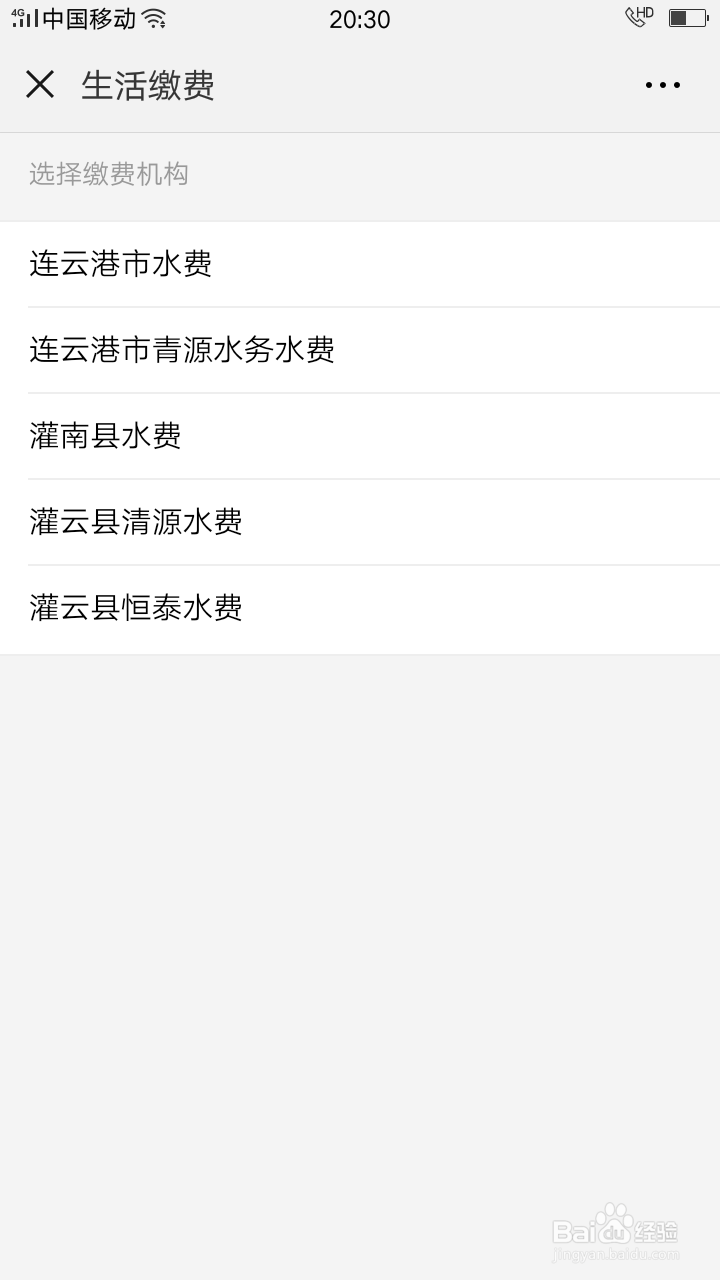Click the 生活缴费 title text
Viewport: 720px width, 1280px height.
(148, 87)
